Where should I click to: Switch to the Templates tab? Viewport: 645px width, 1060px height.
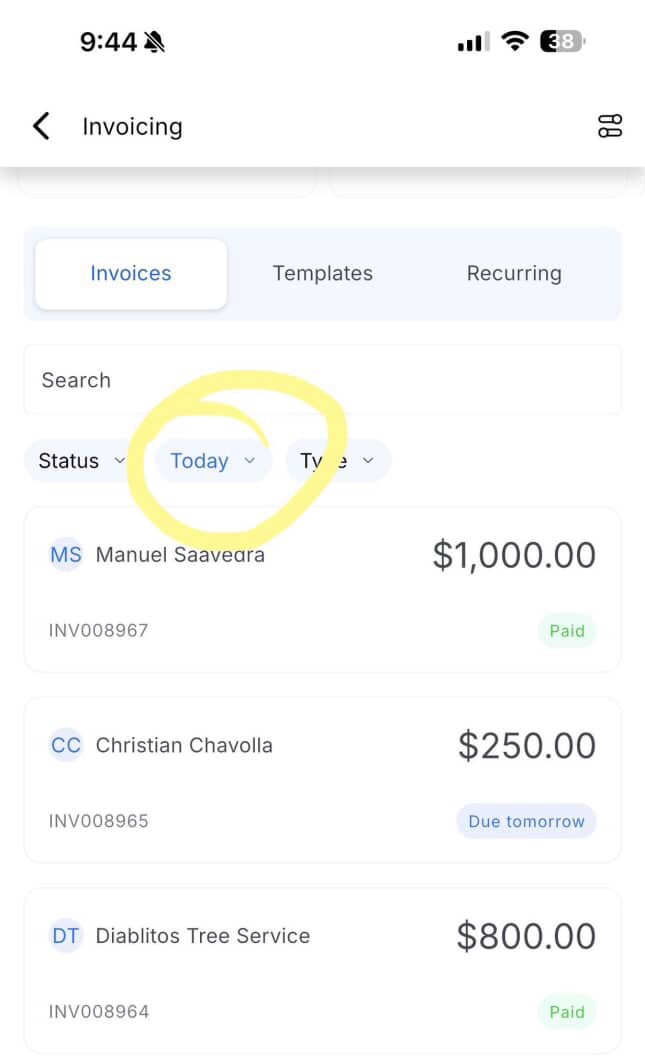point(322,273)
